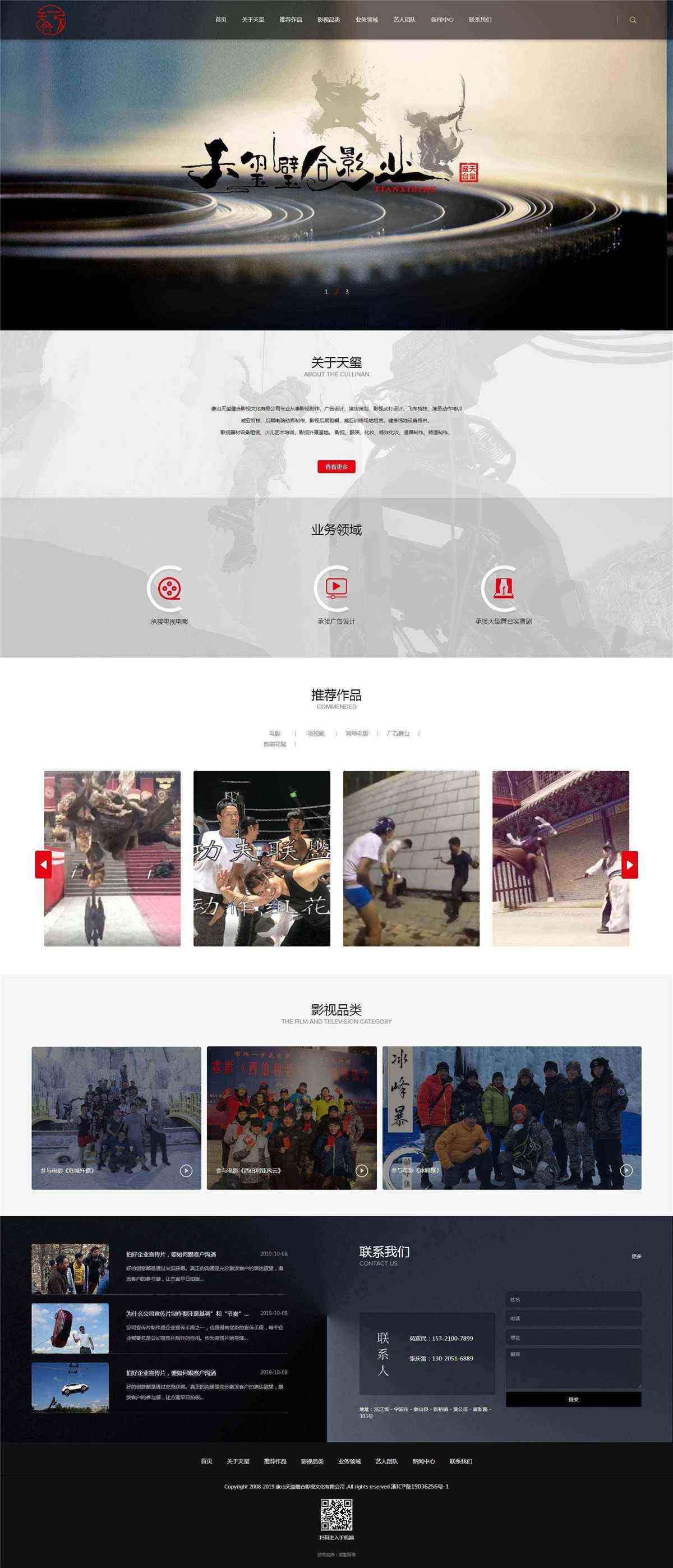Focus the 姓名 input field
Viewport: 673px width, 1568px height.
click(x=573, y=1300)
